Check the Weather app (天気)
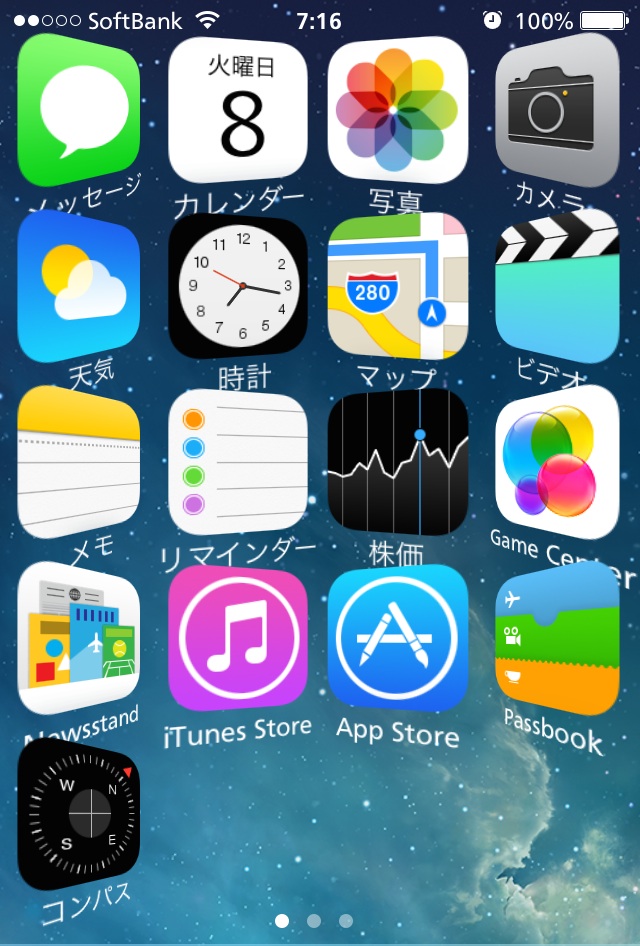 pos(78,286)
